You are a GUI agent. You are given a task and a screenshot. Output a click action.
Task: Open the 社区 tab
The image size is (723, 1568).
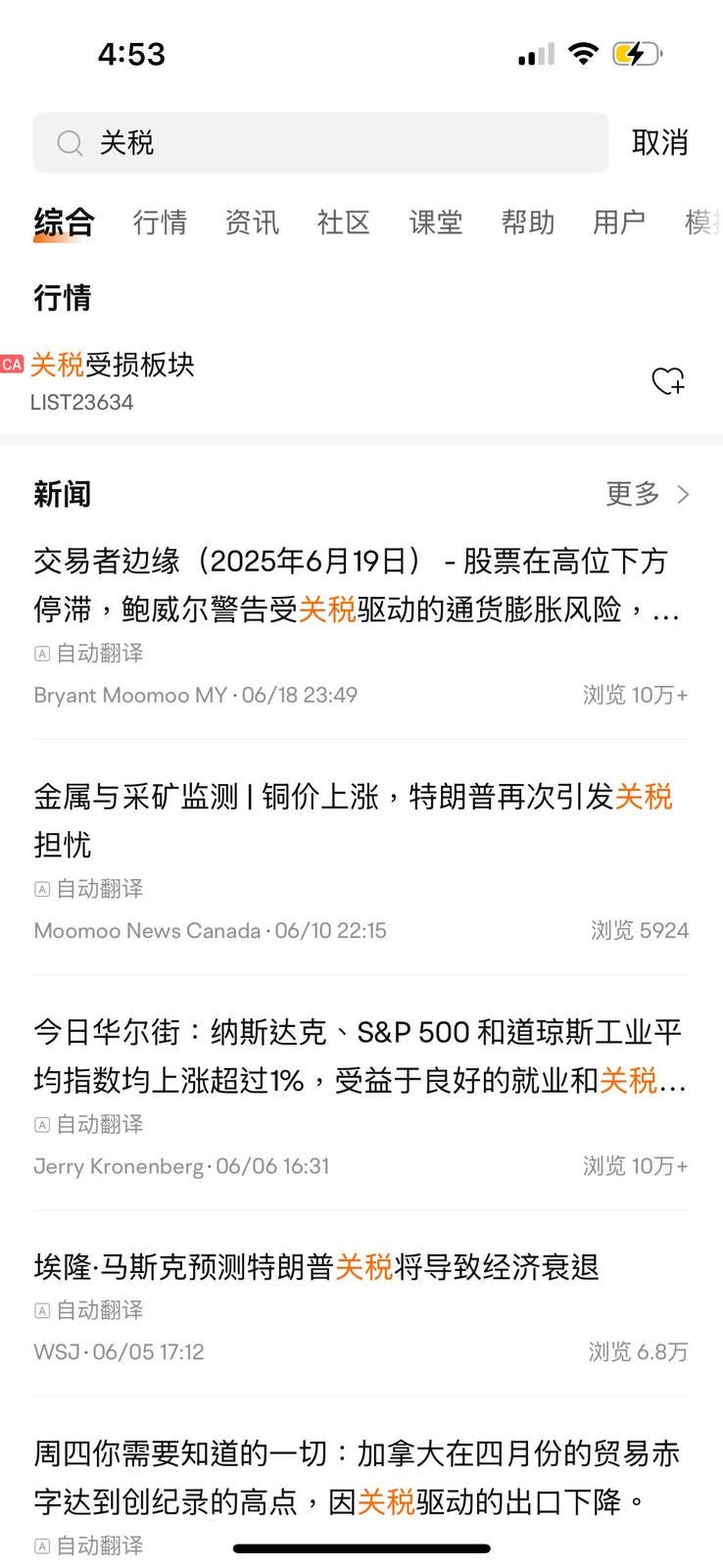coord(344,222)
